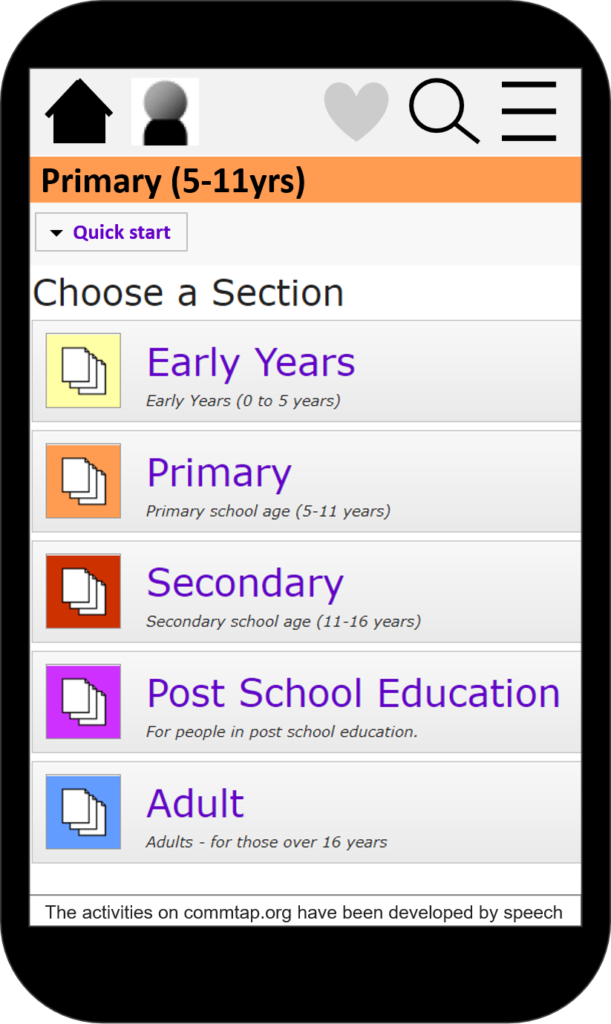Viewport: 611px width, 1024px height.
Task: Tap the heart favourites icon
Action: [x=356, y=111]
